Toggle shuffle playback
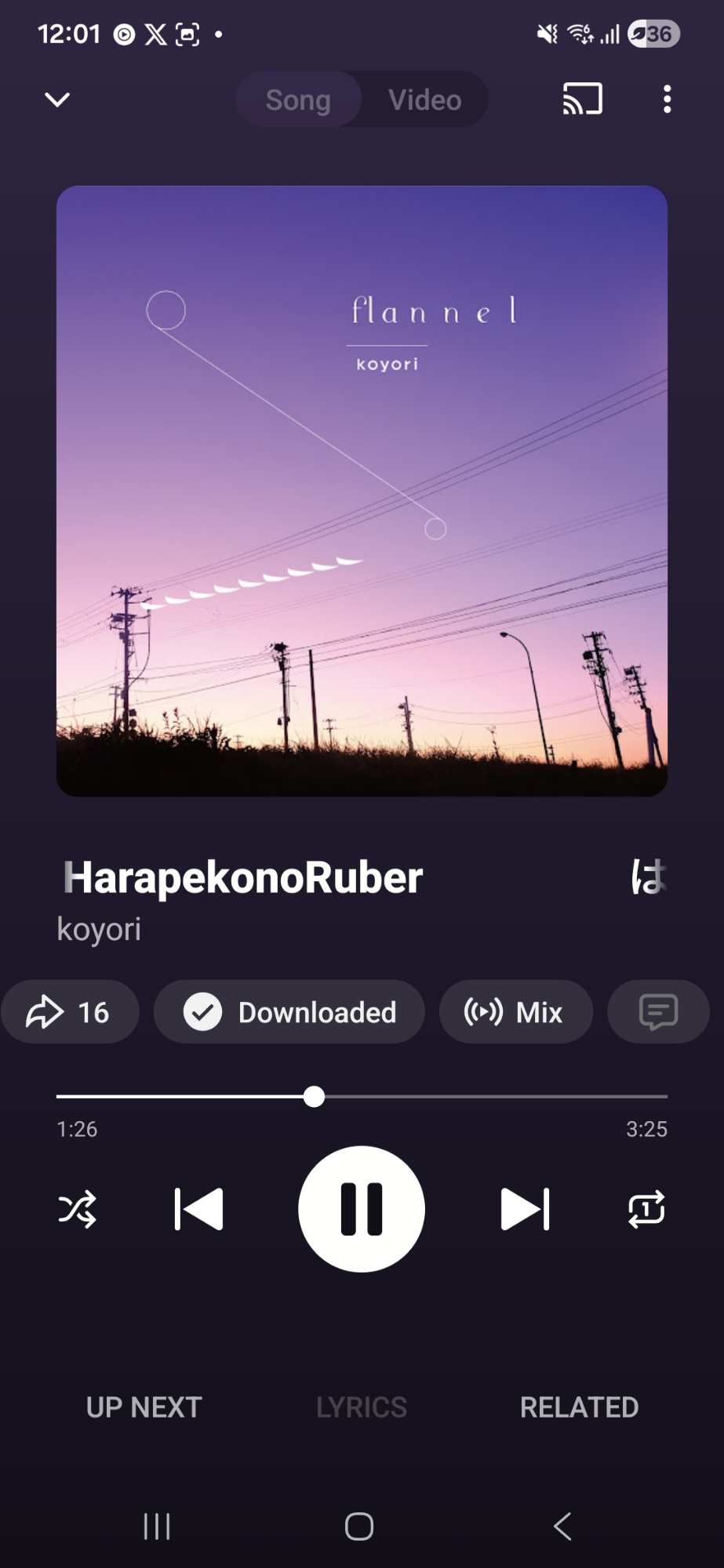This screenshot has height=1568, width=724. 78,1209
